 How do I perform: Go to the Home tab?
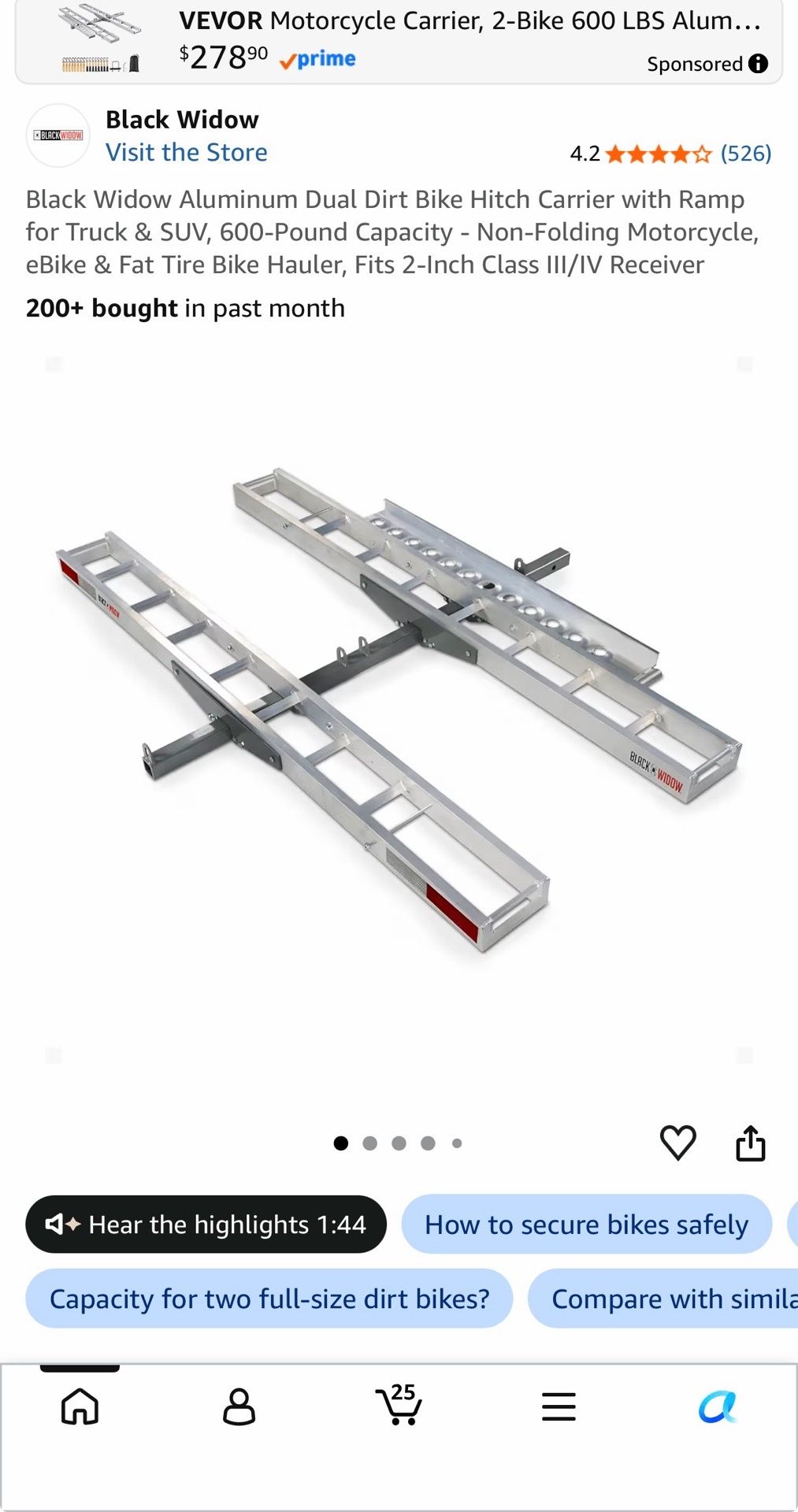pyautogui.click(x=80, y=1406)
